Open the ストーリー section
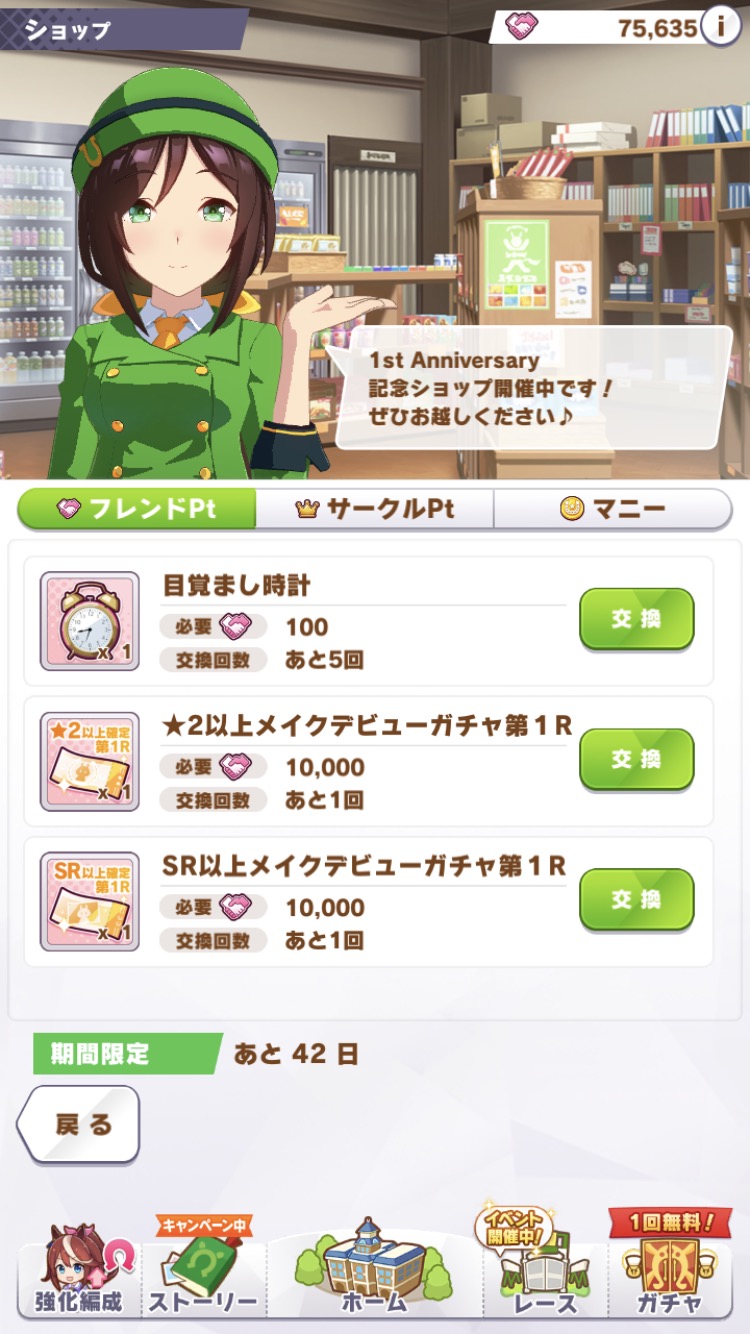This screenshot has width=750, height=1334. (x=203, y=1270)
